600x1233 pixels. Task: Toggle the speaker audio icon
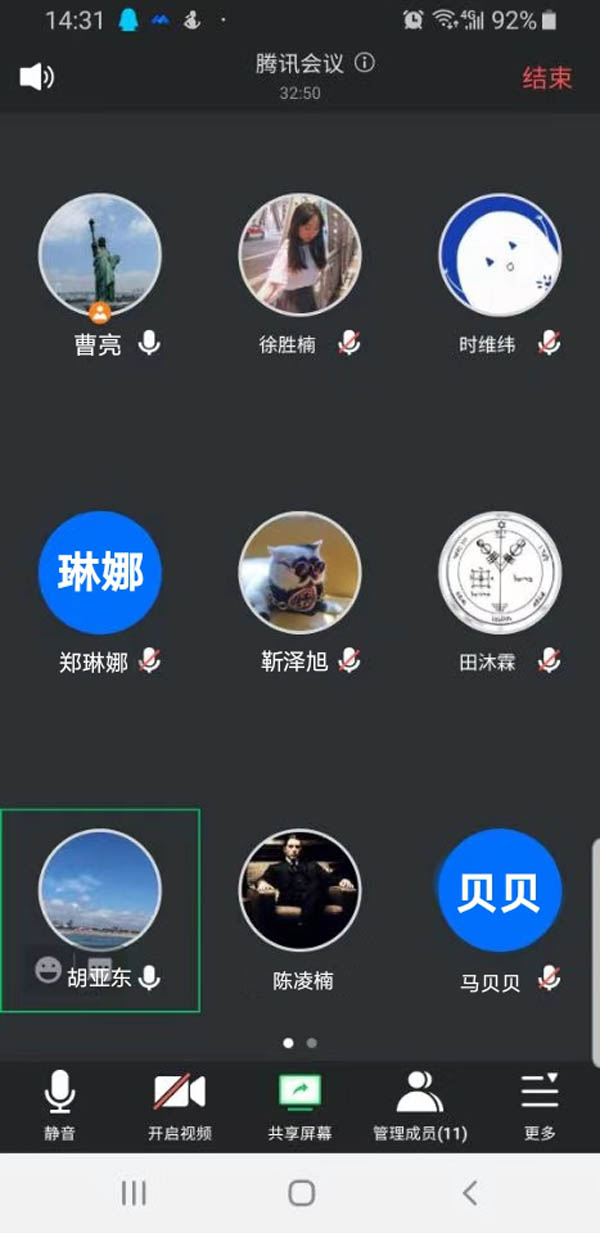(36, 77)
